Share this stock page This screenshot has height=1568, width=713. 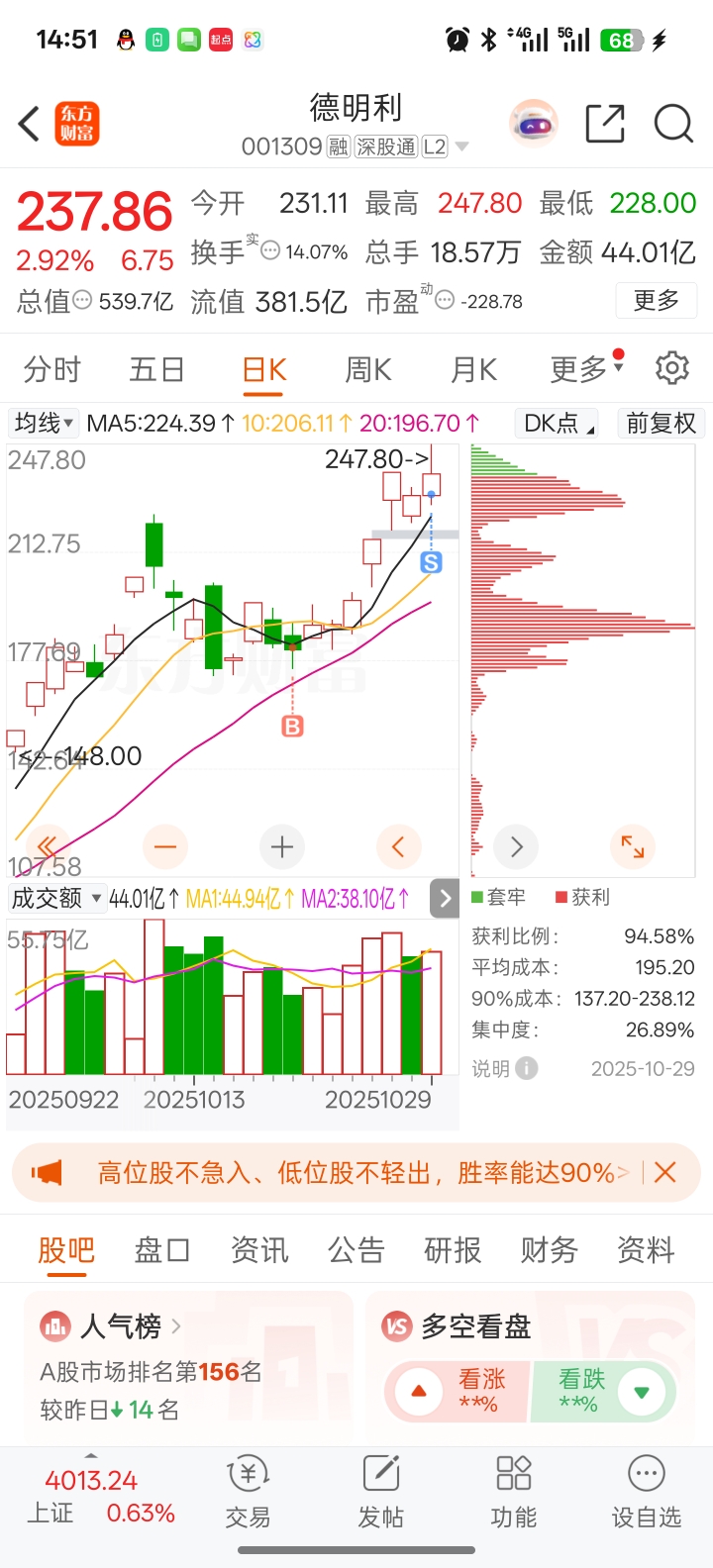point(605,125)
